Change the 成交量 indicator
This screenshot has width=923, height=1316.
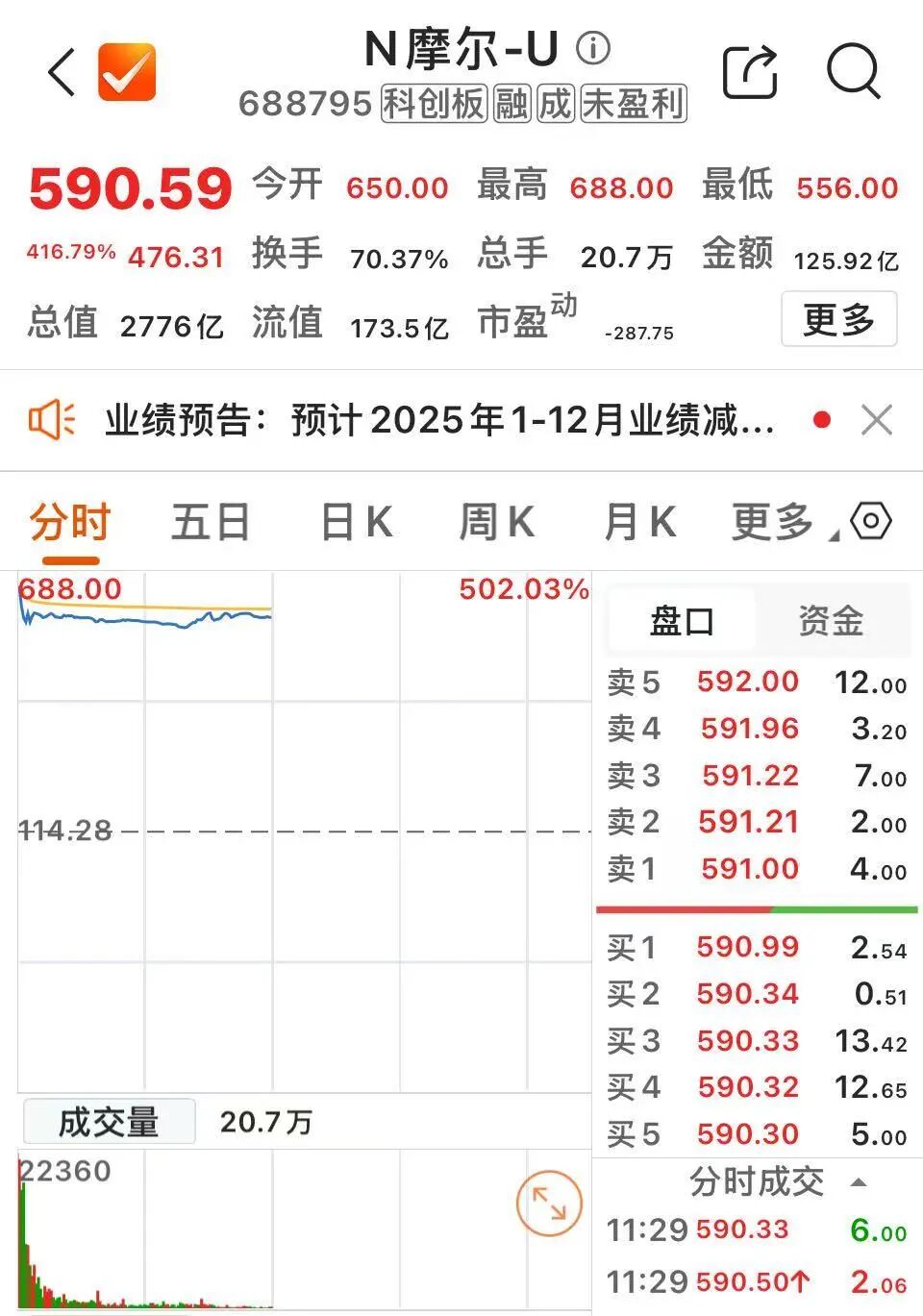(109, 1122)
